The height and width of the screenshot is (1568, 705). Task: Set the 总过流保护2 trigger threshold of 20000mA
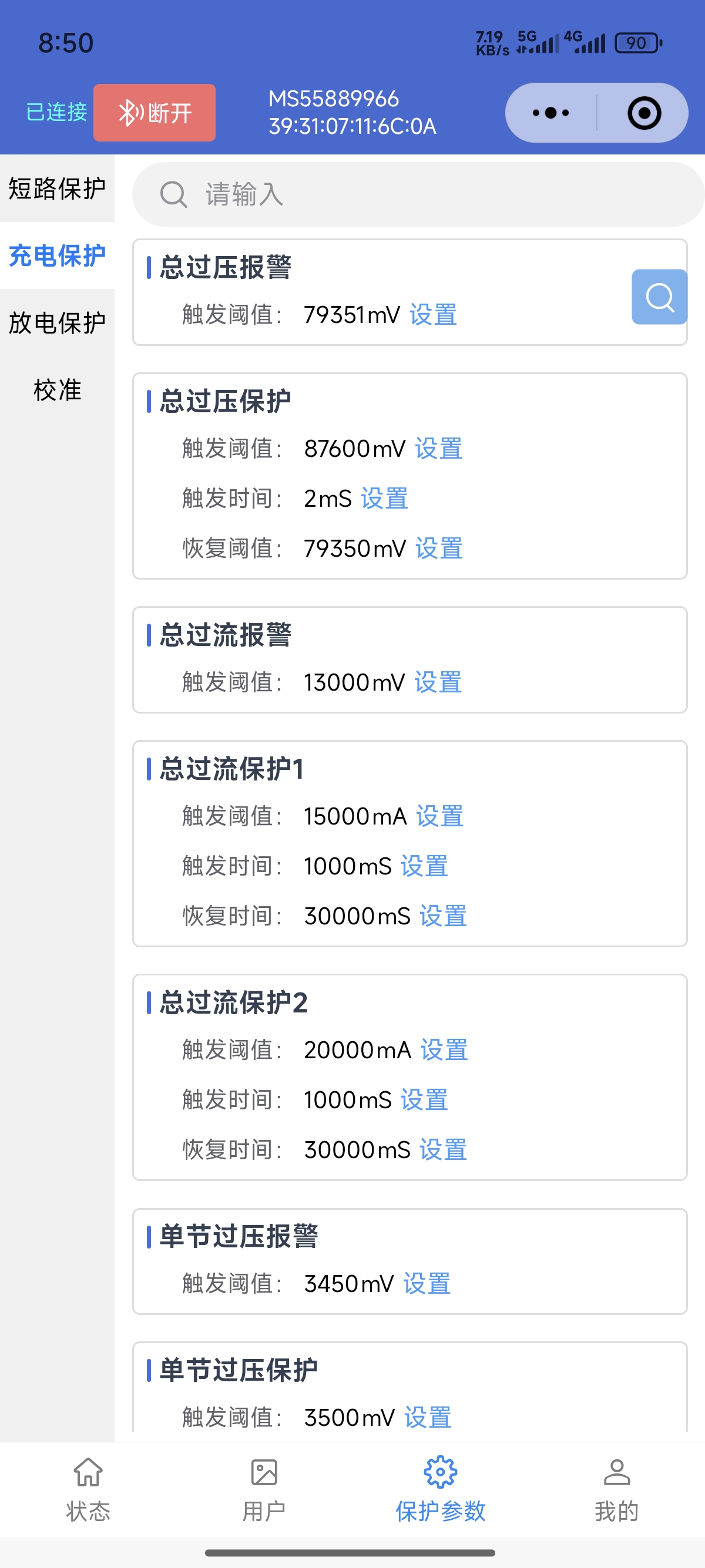444,1050
